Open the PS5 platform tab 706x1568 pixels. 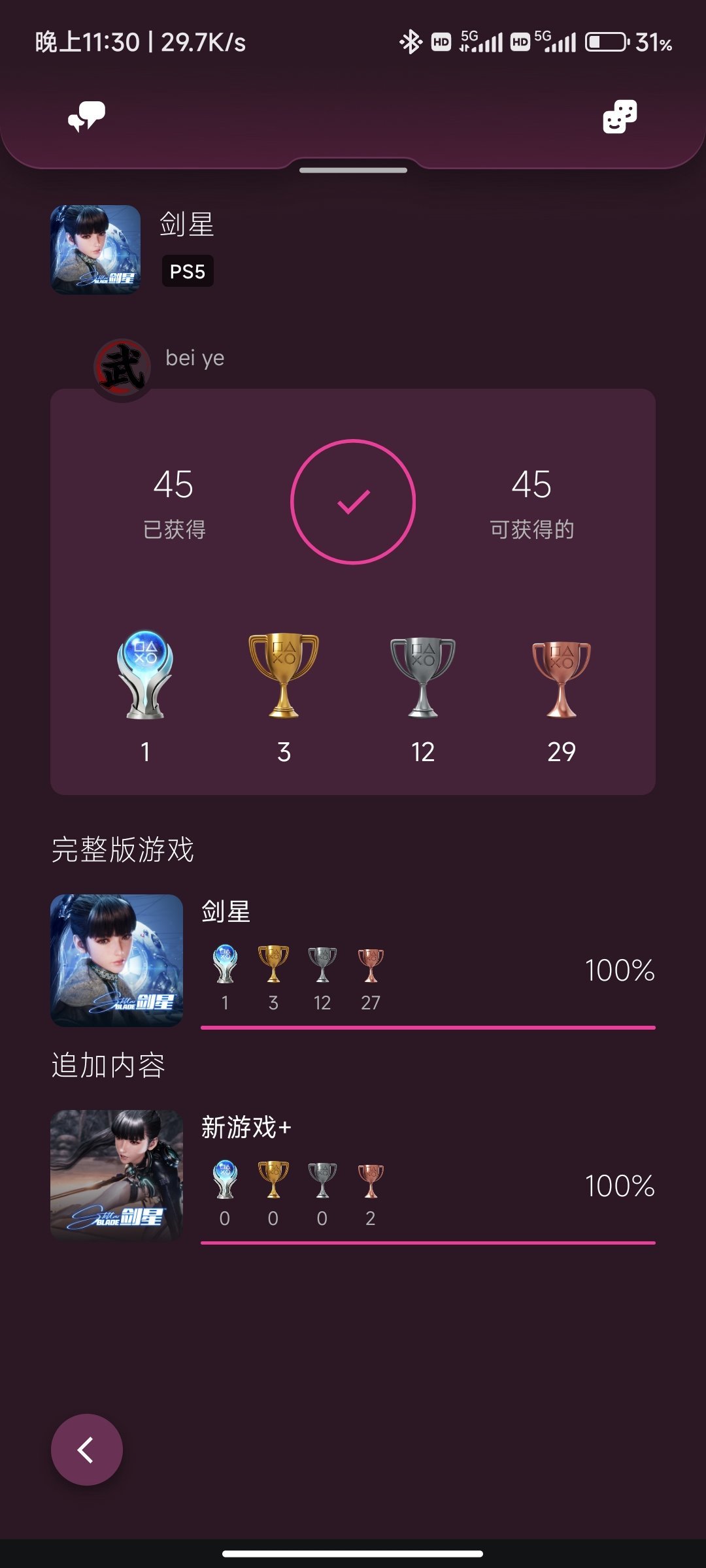(x=186, y=271)
